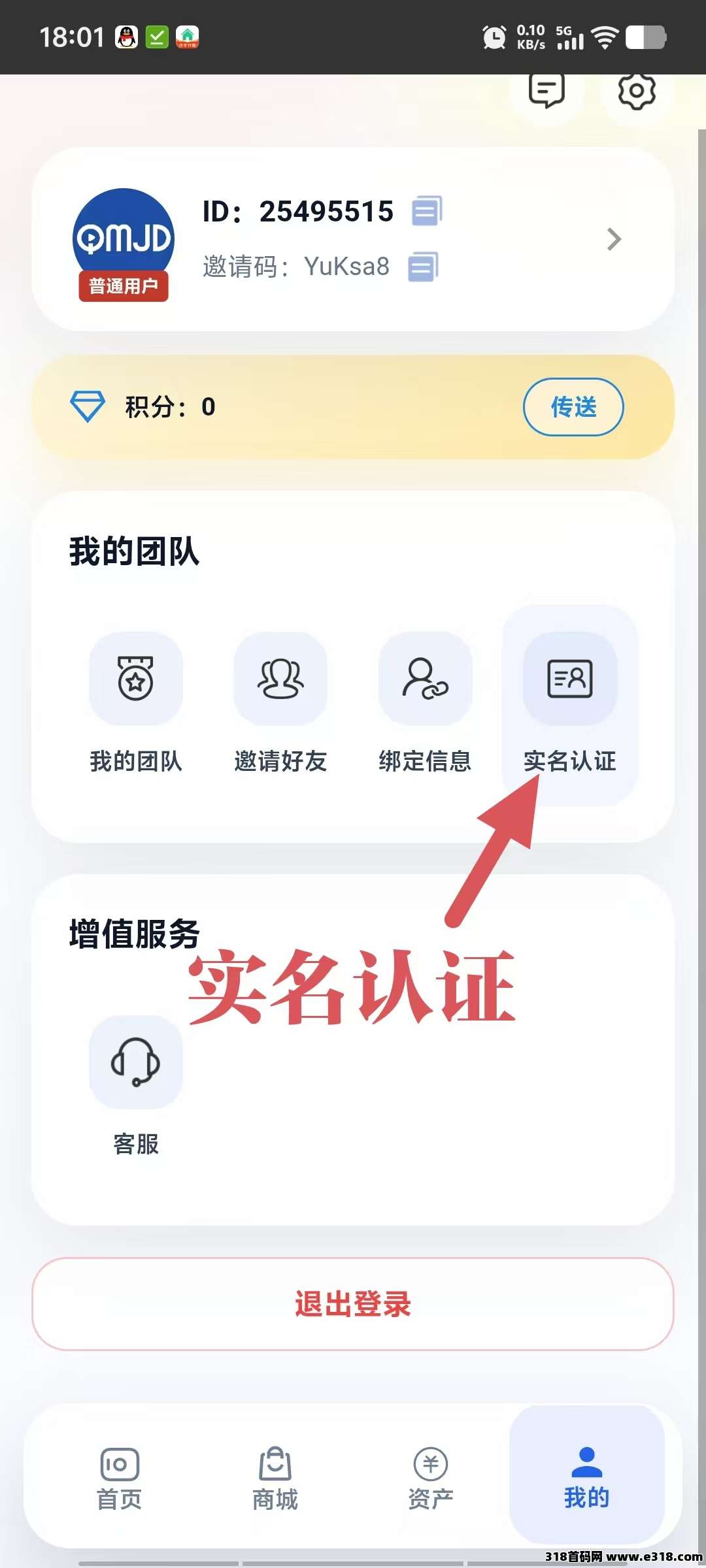
Task: Tap the 传送 points transfer button
Action: (573, 407)
